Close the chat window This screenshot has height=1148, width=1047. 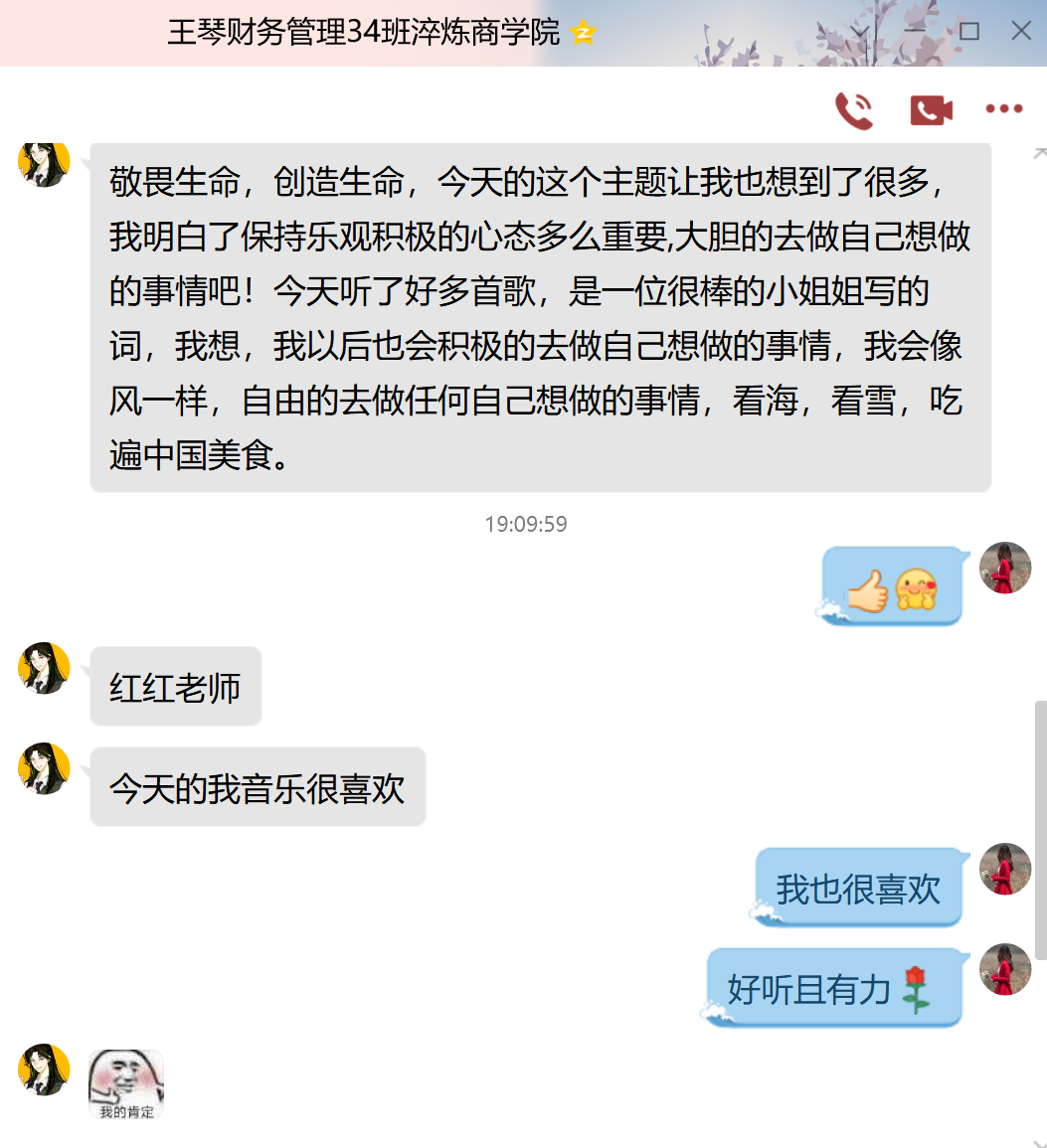point(1021,32)
